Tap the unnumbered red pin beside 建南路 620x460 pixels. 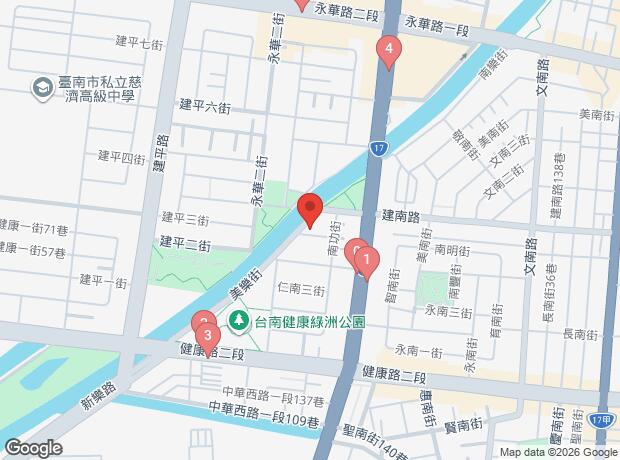click(x=310, y=211)
